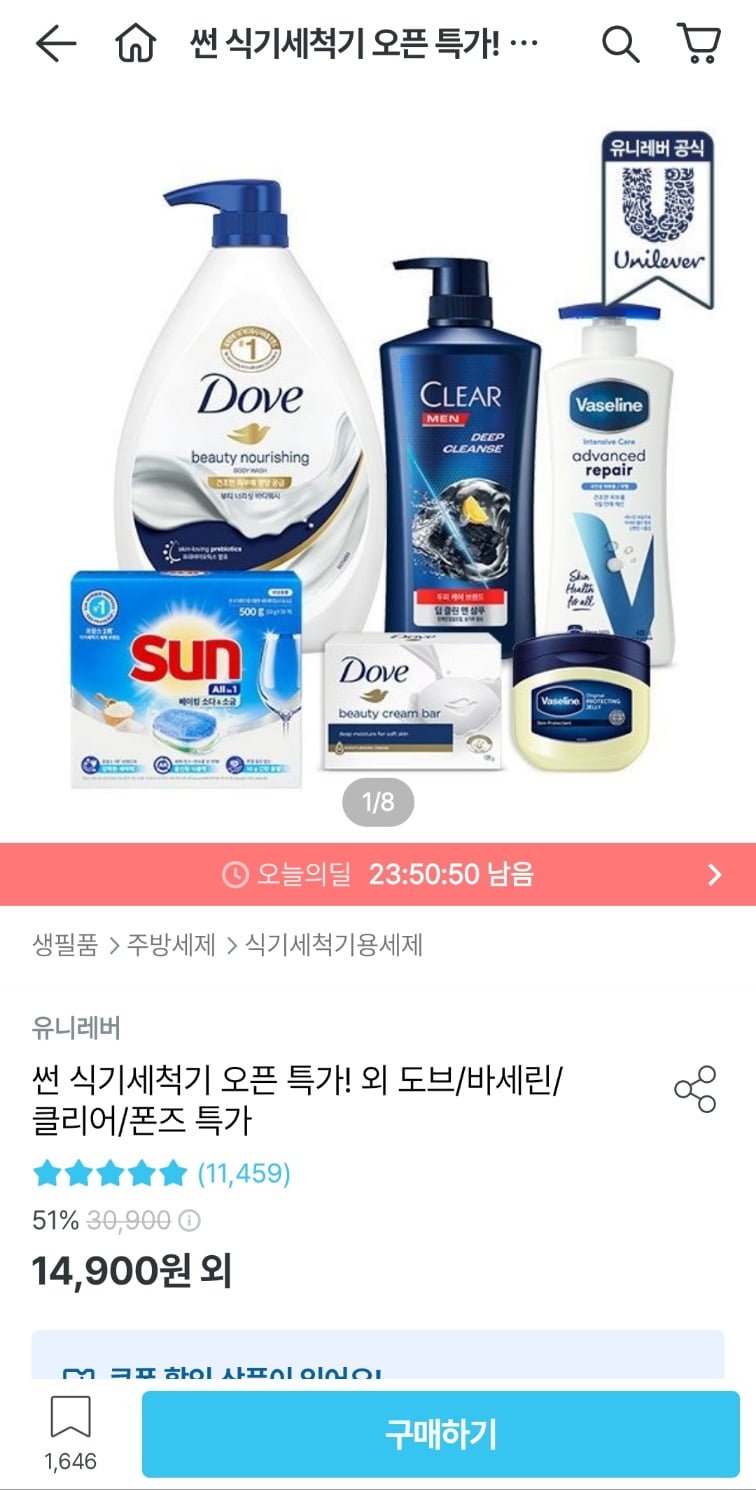The image size is (756, 1490).
Task: Open the home icon
Action: [136, 43]
